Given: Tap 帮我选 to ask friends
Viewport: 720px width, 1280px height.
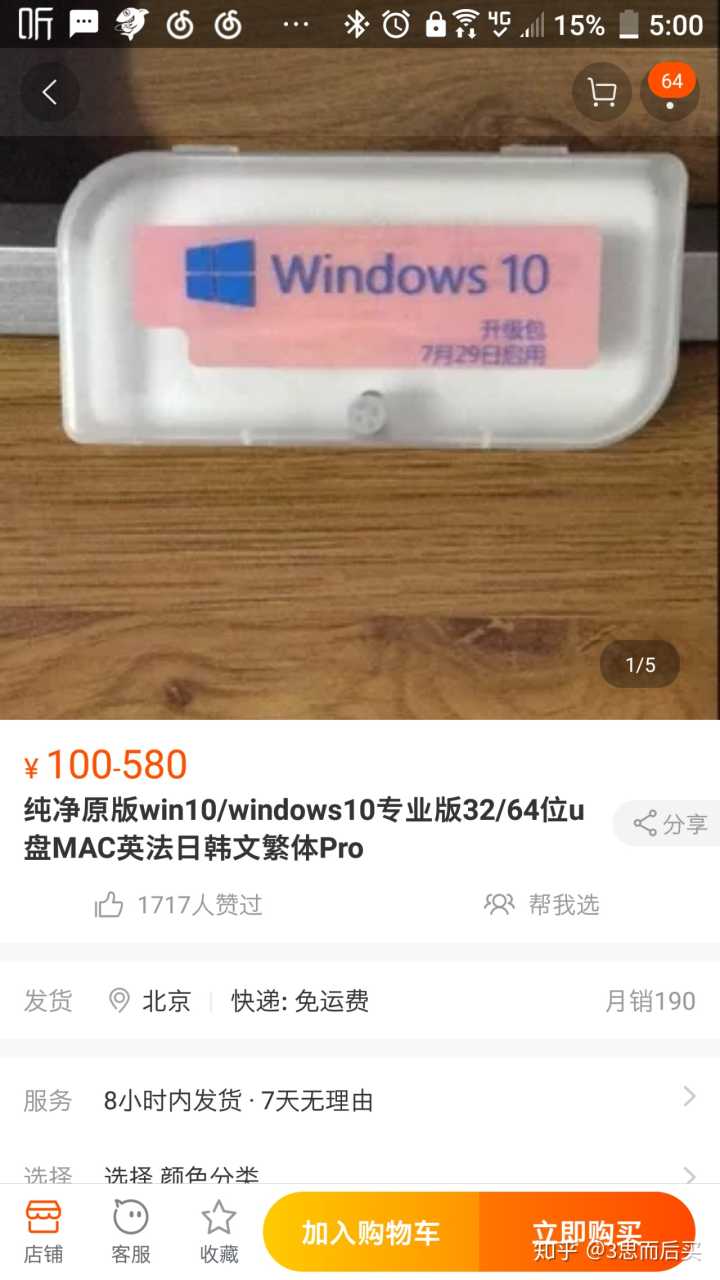Looking at the screenshot, I should pyautogui.click(x=541, y=905).
